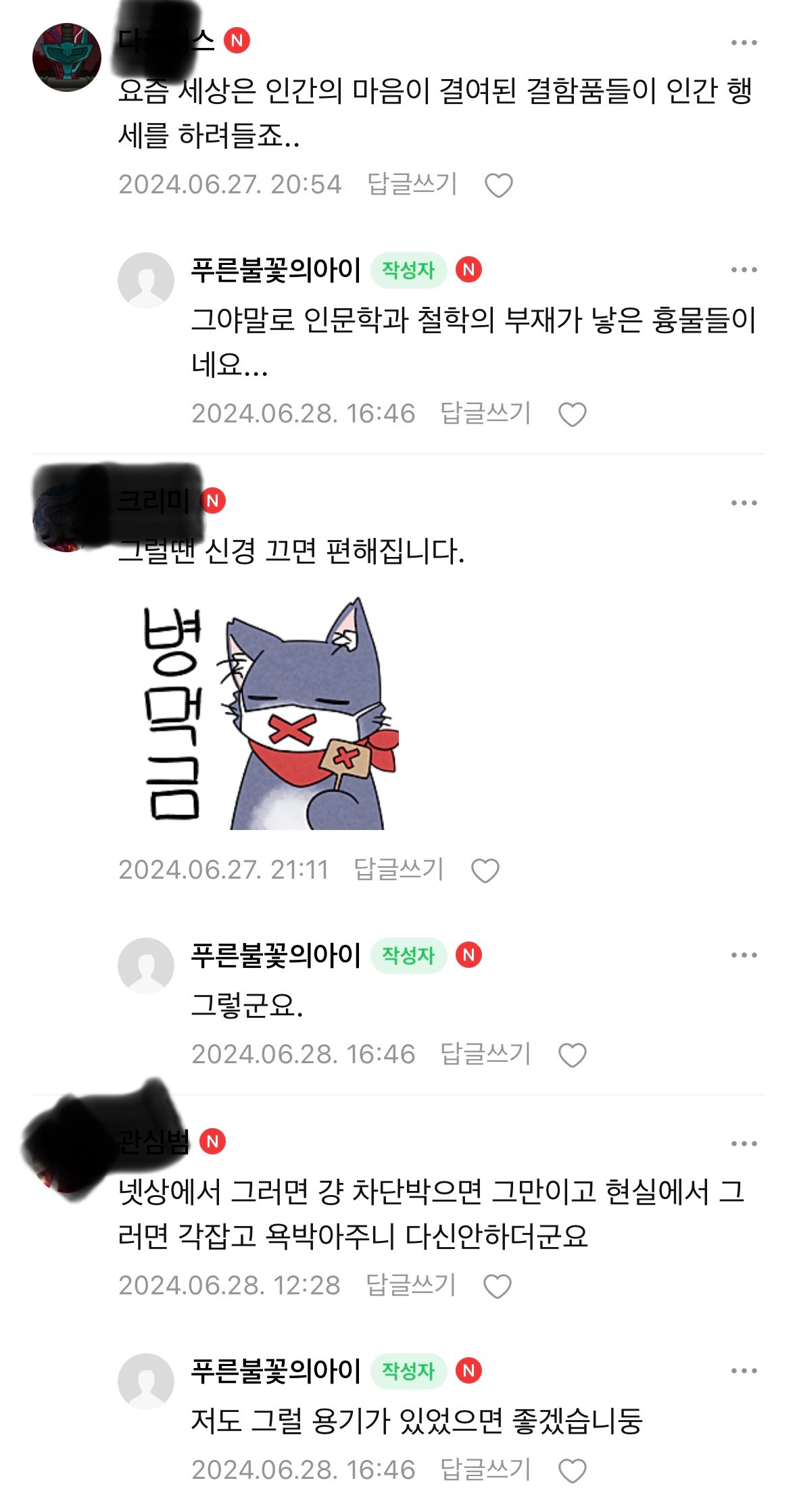Open more options on 인문학과 철학 reply
The width and height of the screenshot is (797, 1512).
[744, 270]
